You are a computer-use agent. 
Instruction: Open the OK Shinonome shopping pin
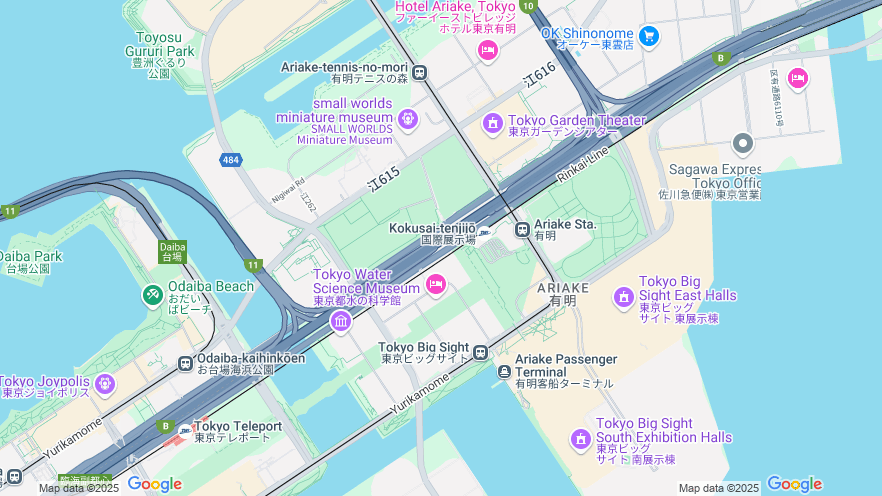(650, 36)
